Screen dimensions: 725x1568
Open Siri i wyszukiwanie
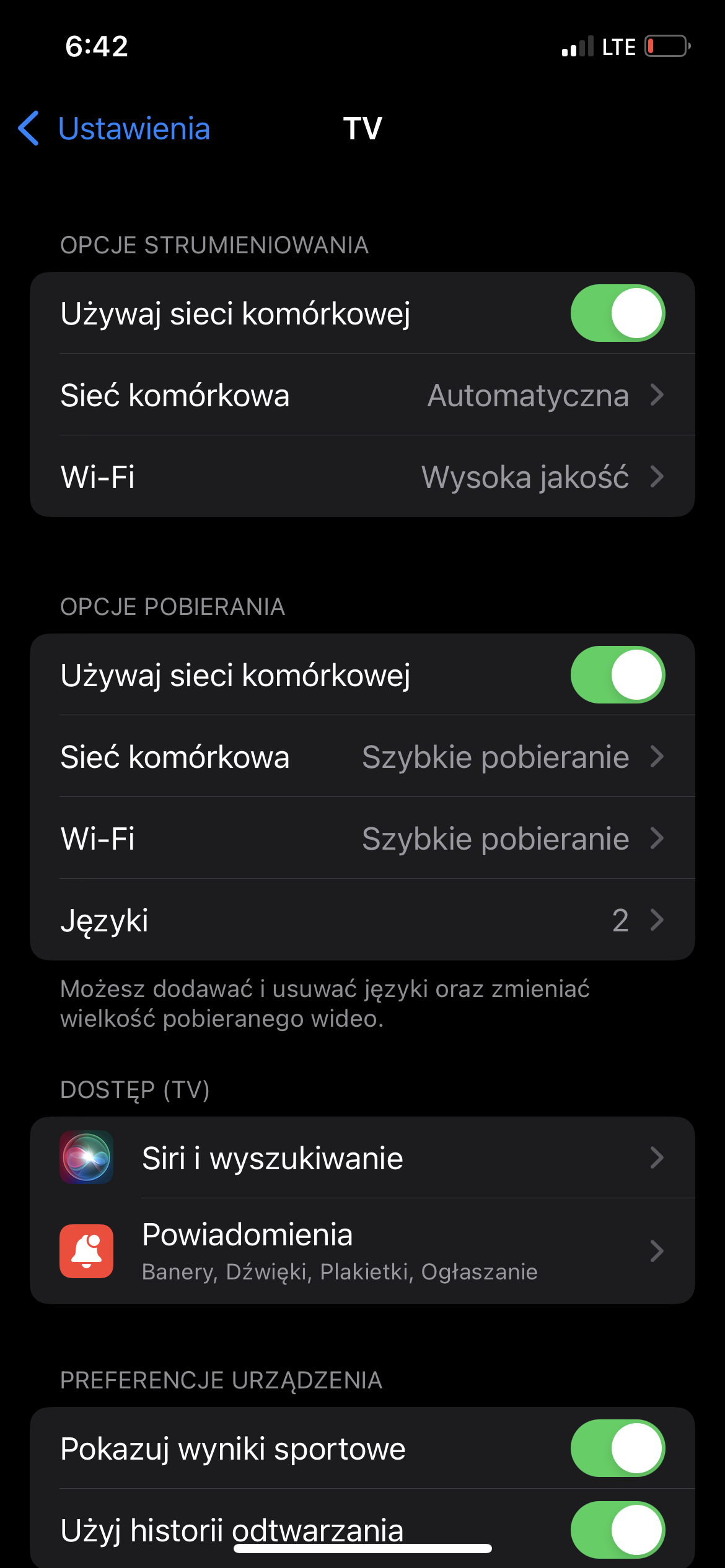pos(362,1158)
